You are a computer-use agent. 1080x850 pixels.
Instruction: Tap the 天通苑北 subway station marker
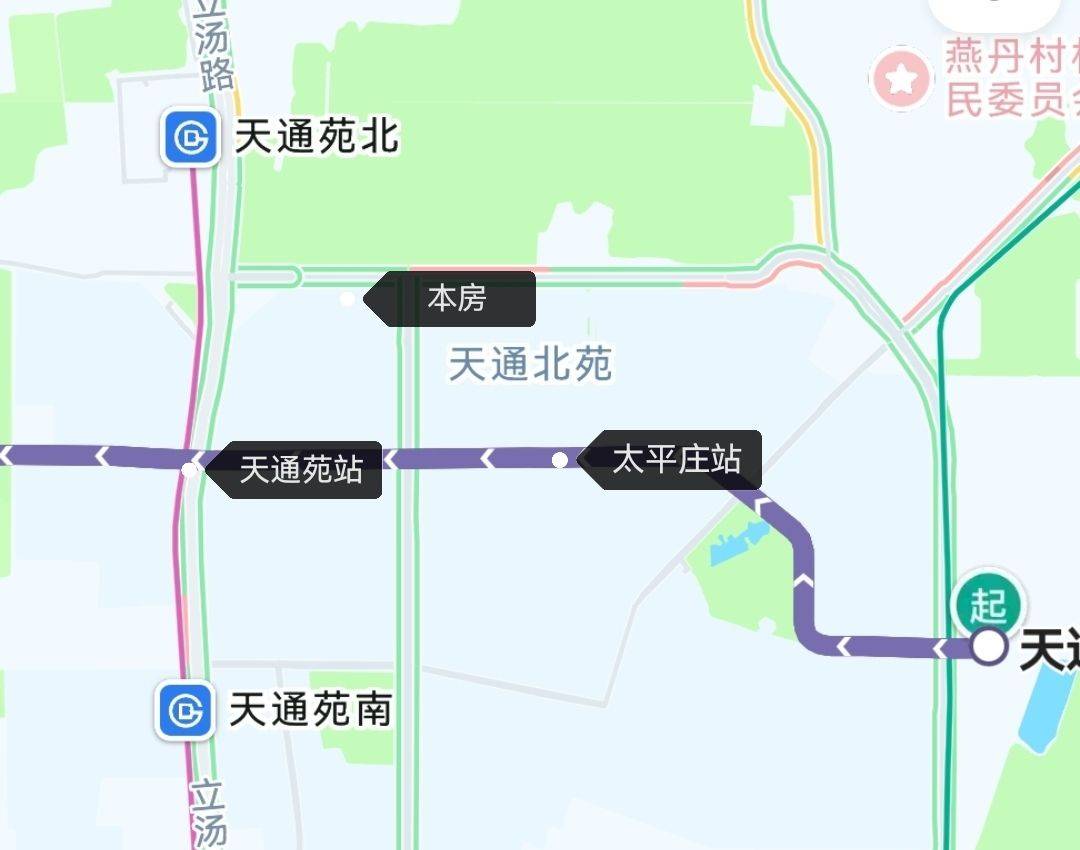click(x=190, y=137)
